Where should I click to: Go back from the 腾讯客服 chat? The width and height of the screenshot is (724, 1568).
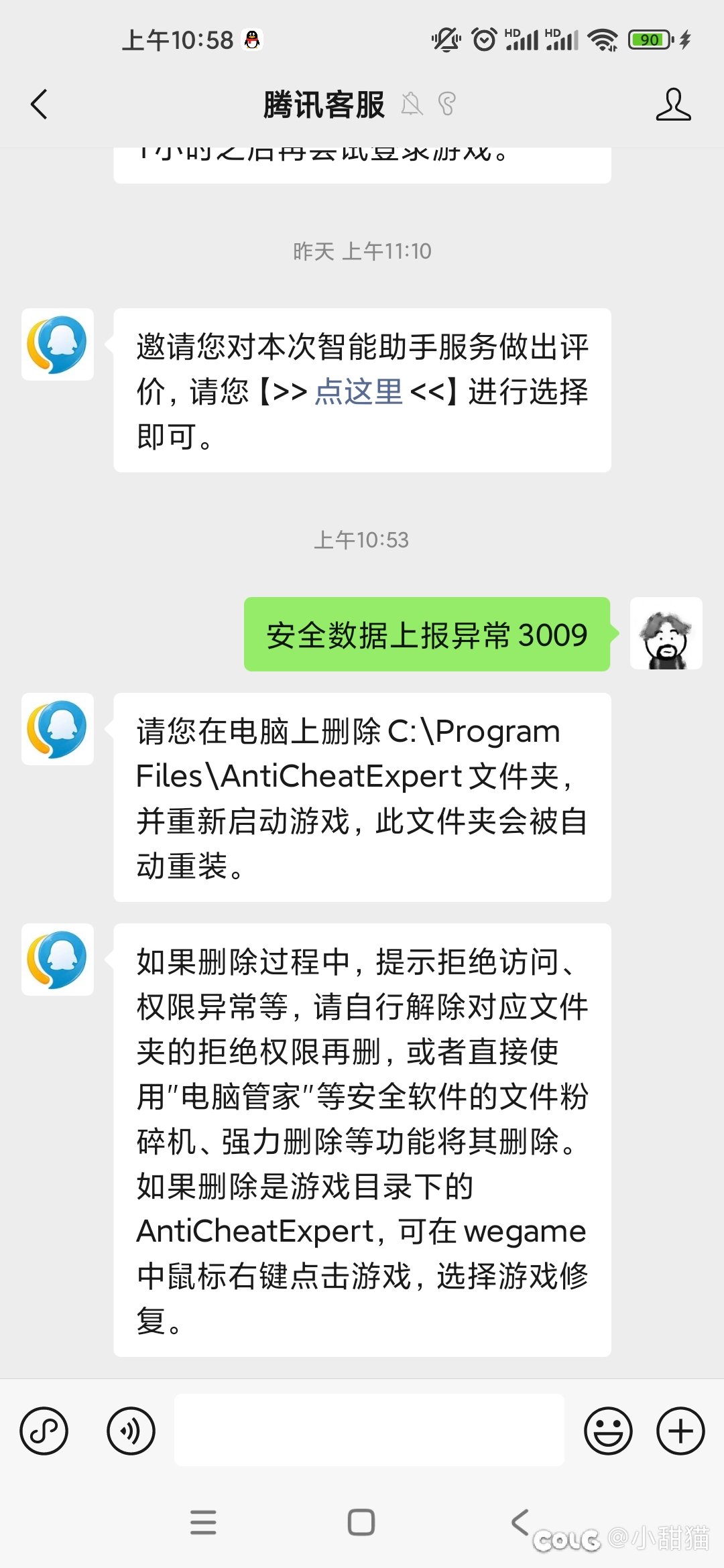[40, 105]
